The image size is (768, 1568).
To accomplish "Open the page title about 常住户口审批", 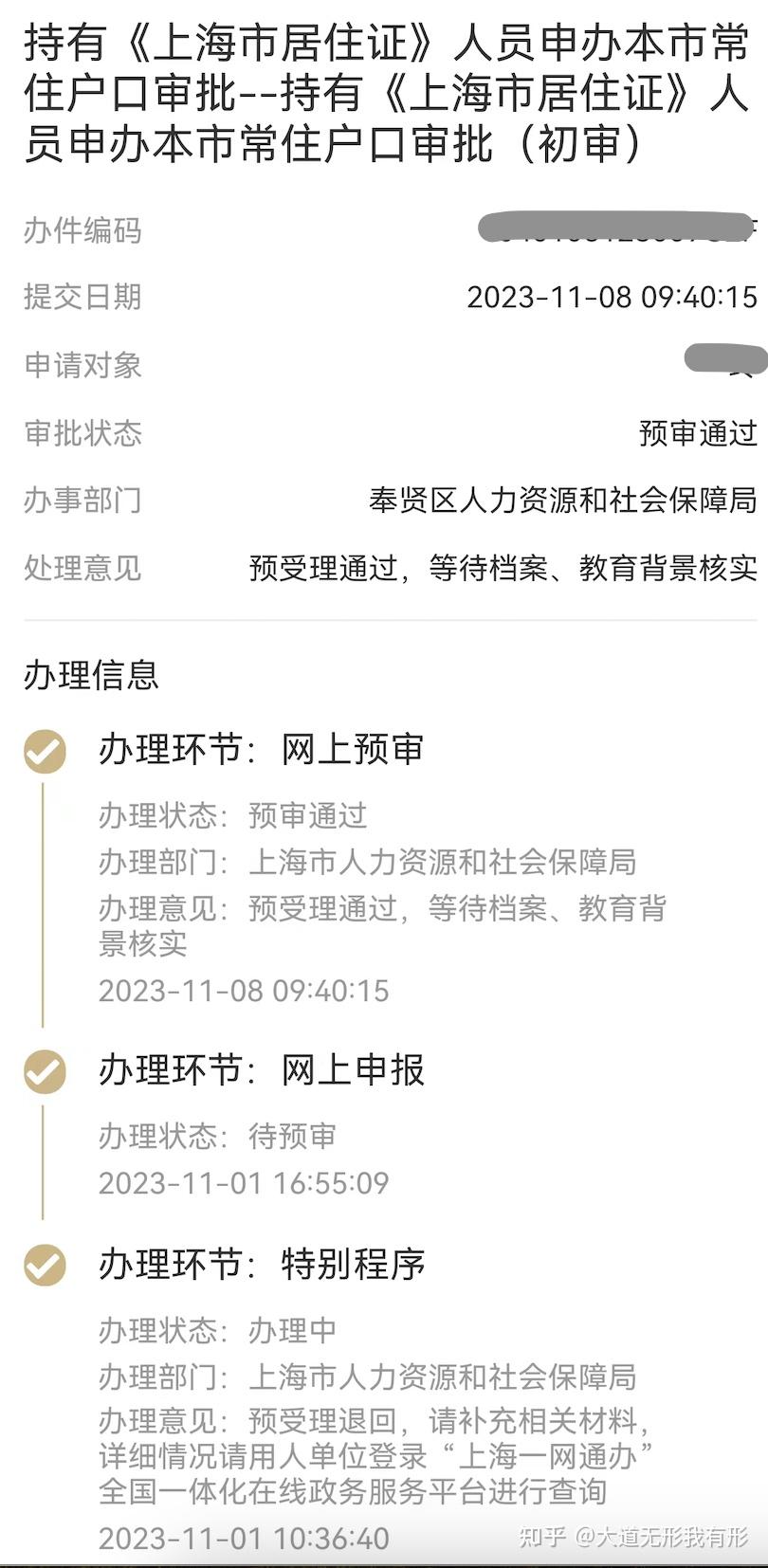I will pos(384,90).
